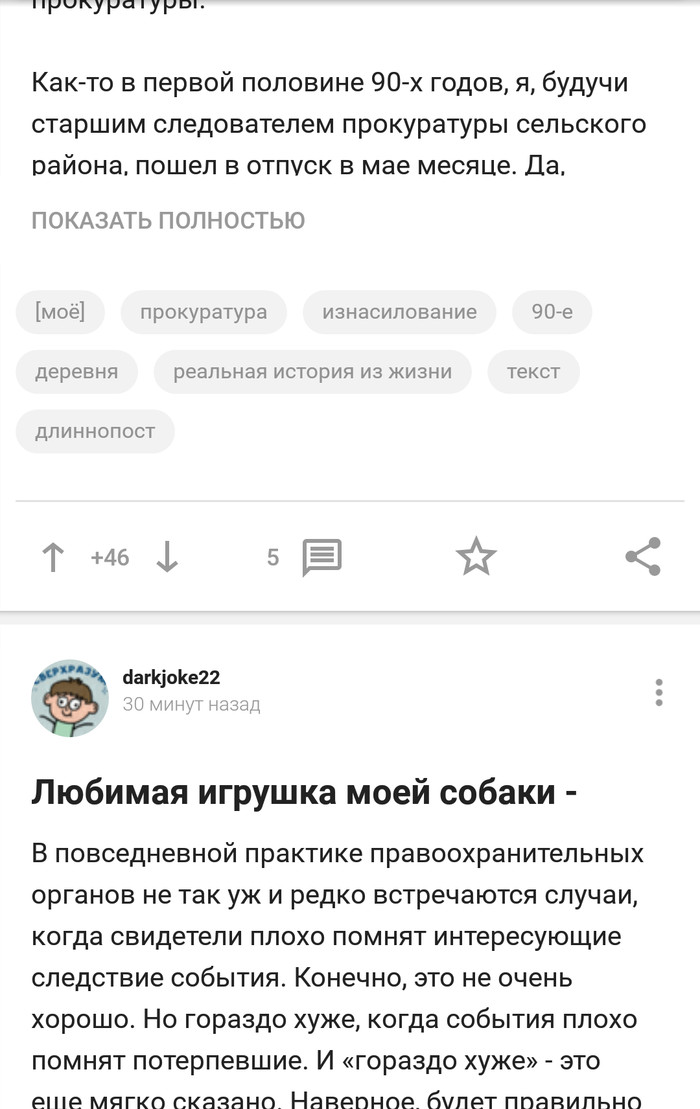Tap the реальная история из жизни tag
This screenshot has height=1109, width=700.
tap(312, 372)
